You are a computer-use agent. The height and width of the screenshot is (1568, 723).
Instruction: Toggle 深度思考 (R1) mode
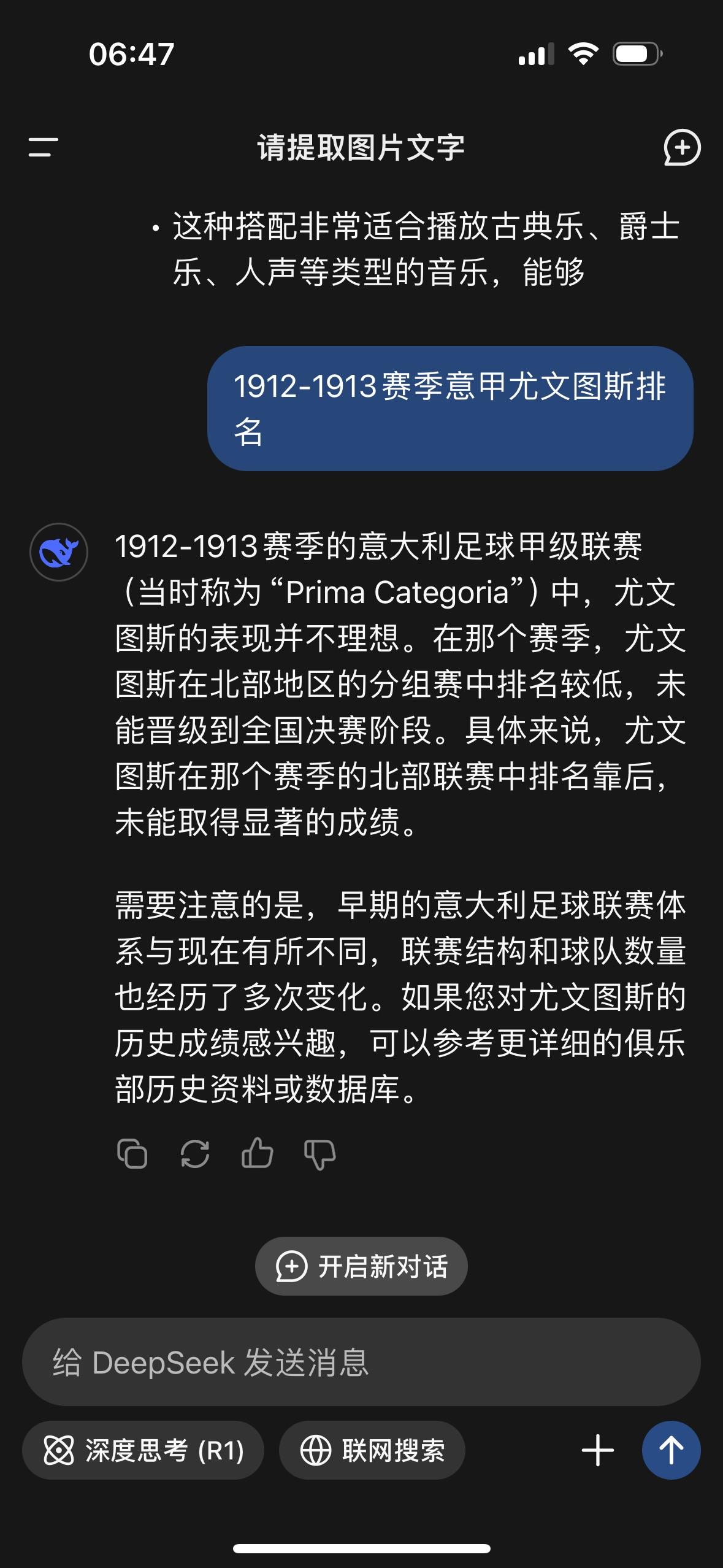143,1451
